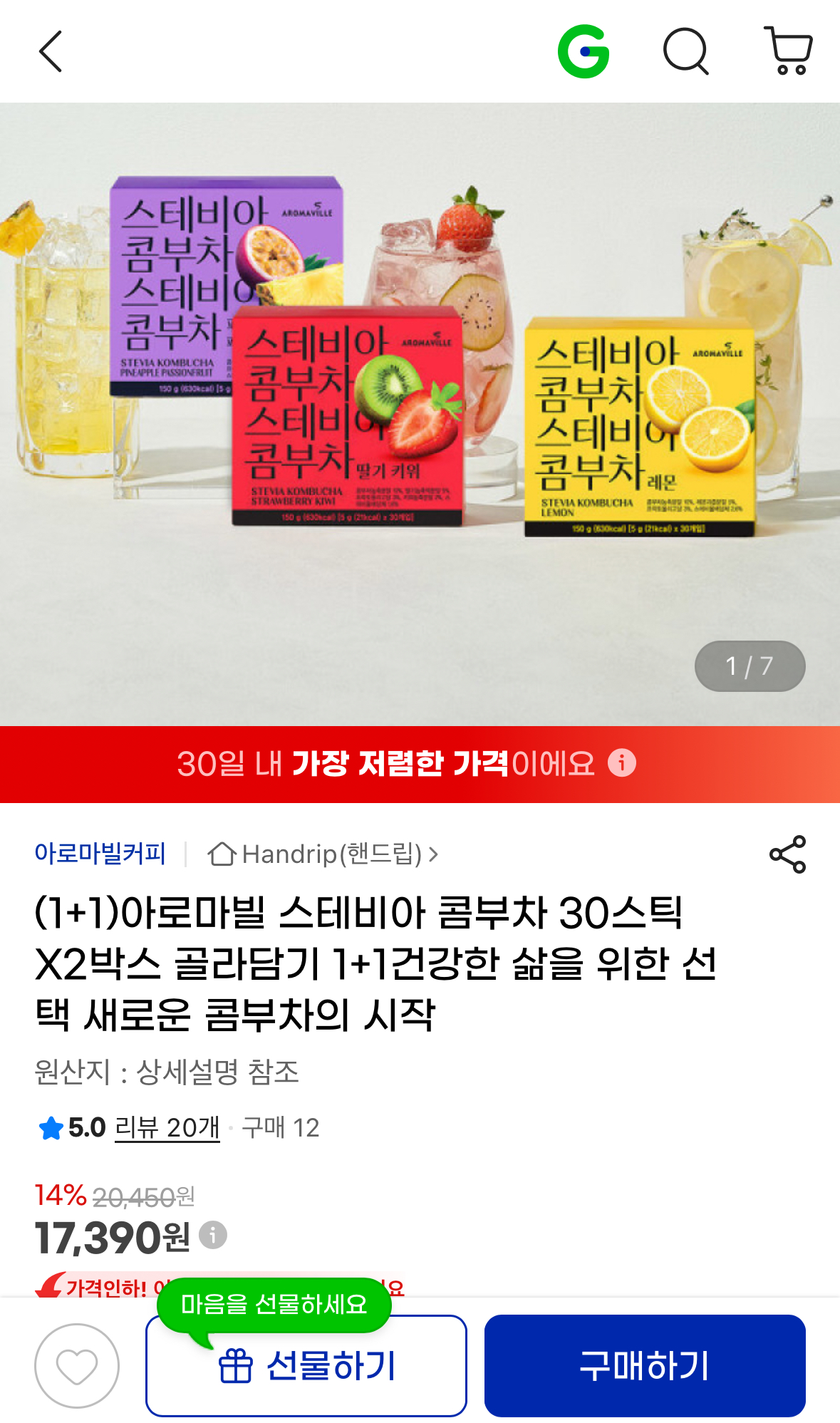The image size is (840, 1423).
Task: Visit the Handrip(핸드립) mini shop
Action: coord(322,854)
